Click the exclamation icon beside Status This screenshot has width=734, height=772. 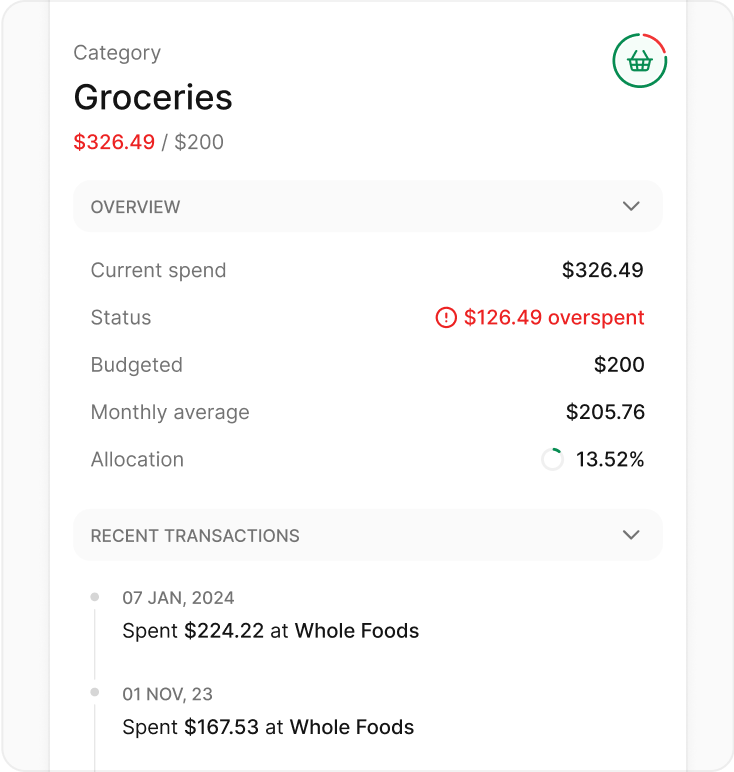[x=446, y=317]
